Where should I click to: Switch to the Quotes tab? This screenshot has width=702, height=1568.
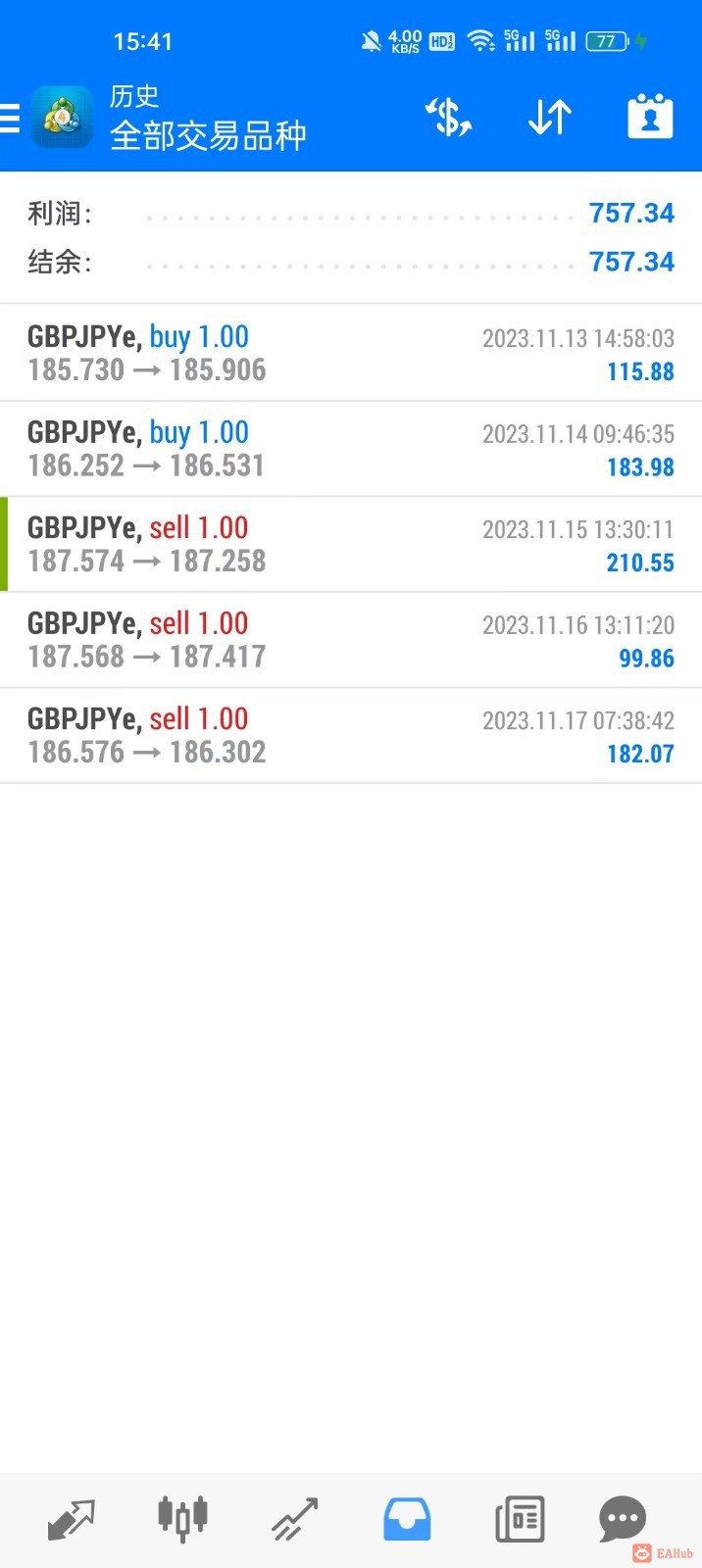(x=72, y=1519)
